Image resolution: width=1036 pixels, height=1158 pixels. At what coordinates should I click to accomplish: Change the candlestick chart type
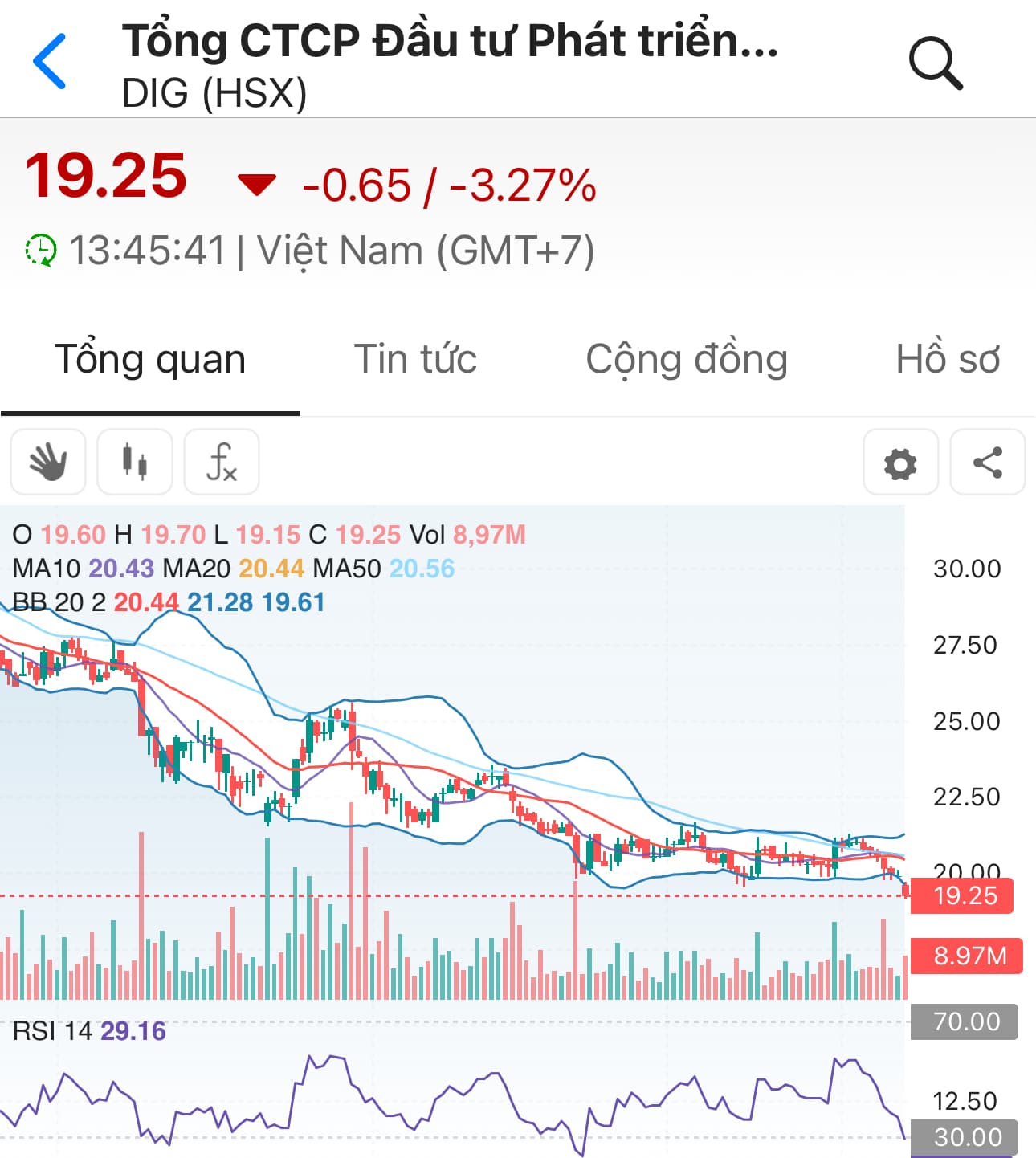coord(135,463)
